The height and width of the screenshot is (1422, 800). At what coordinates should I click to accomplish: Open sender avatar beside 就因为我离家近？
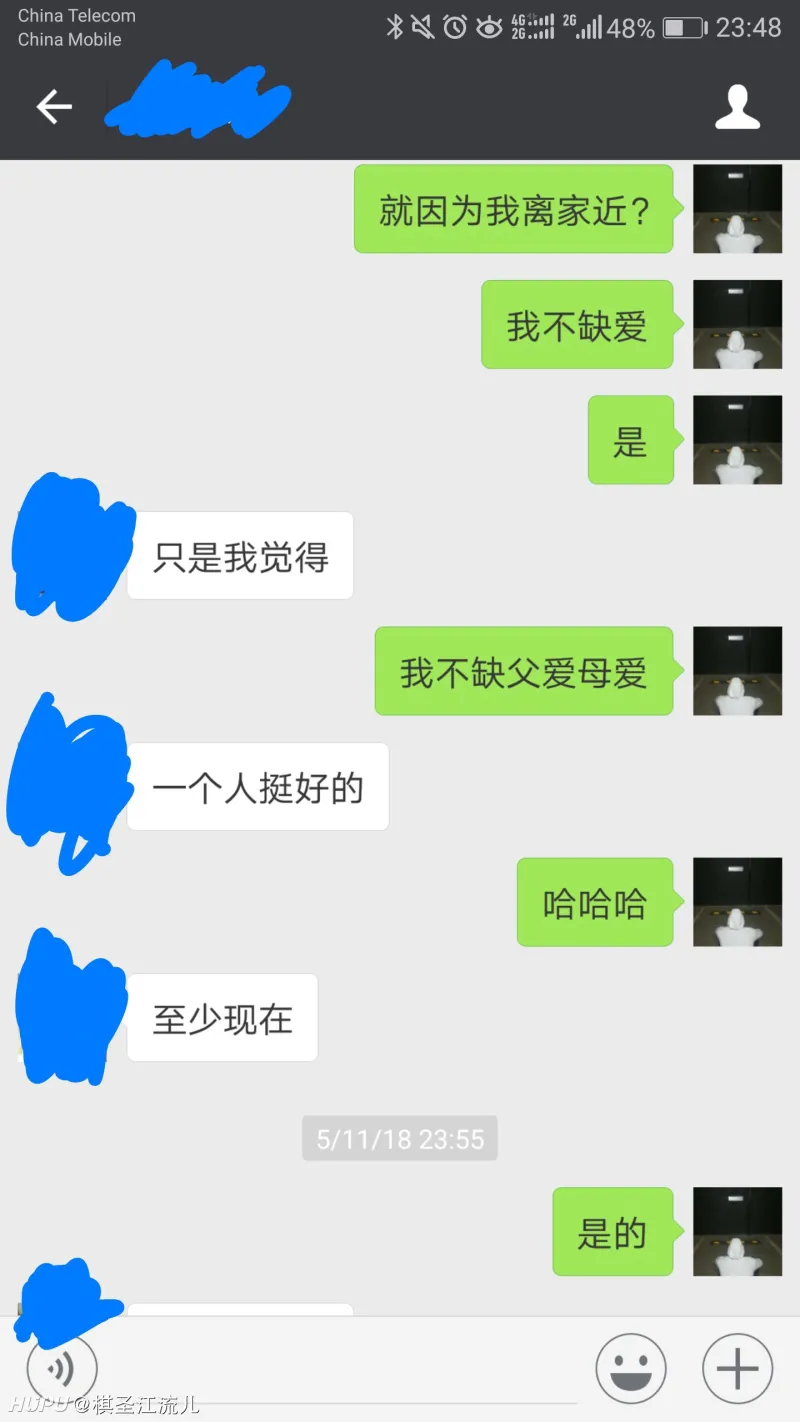[738, 208]
